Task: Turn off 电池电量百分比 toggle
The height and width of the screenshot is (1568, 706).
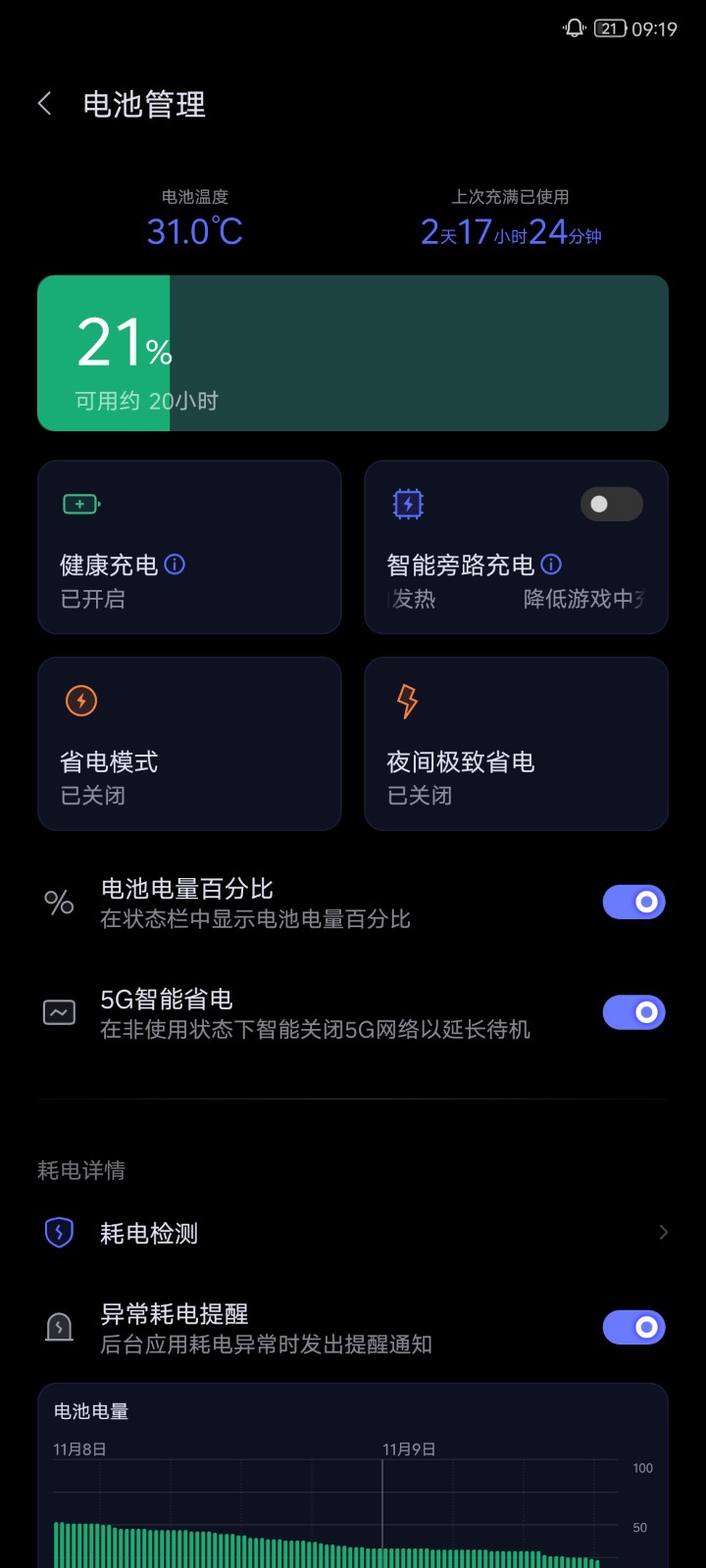Action: click(633, 902)
